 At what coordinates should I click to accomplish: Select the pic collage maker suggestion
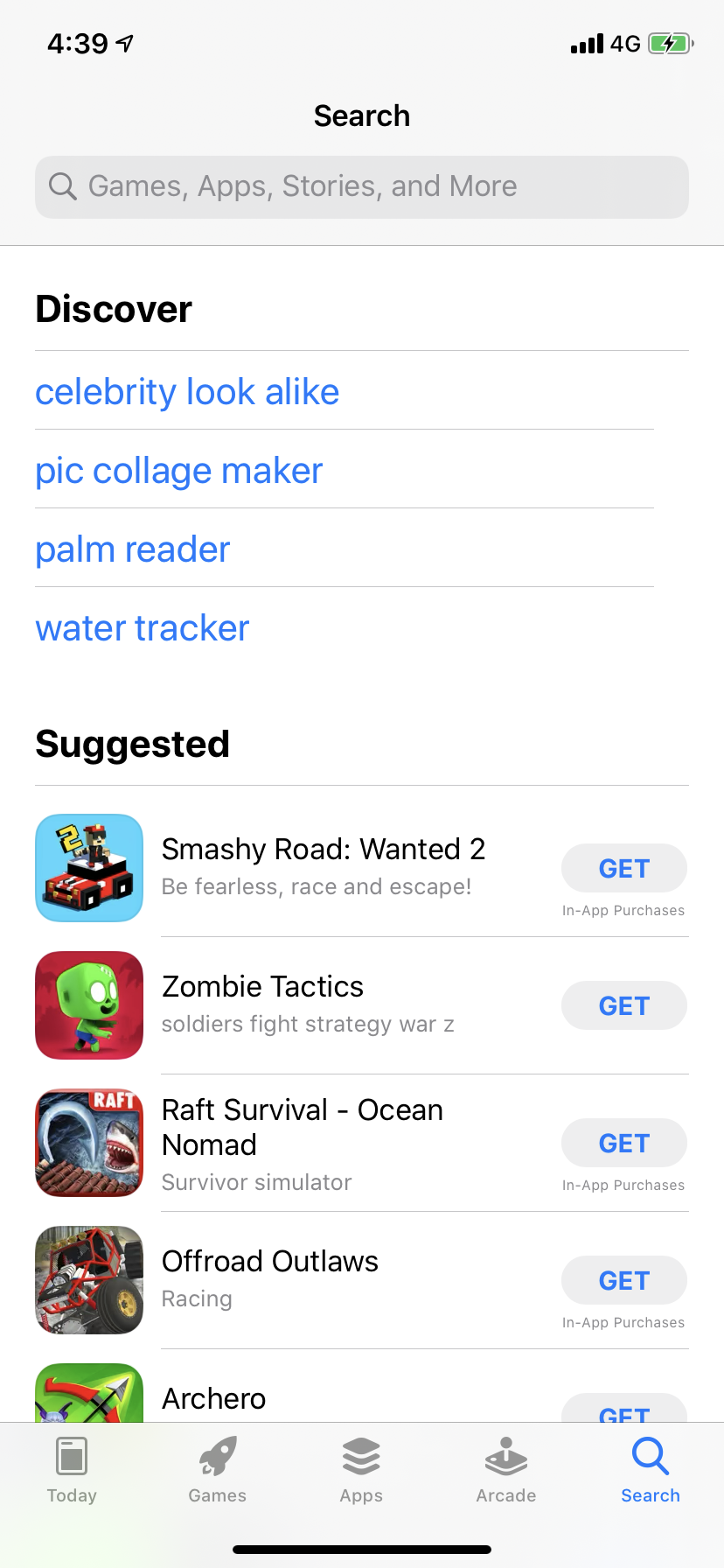[179, 471]
